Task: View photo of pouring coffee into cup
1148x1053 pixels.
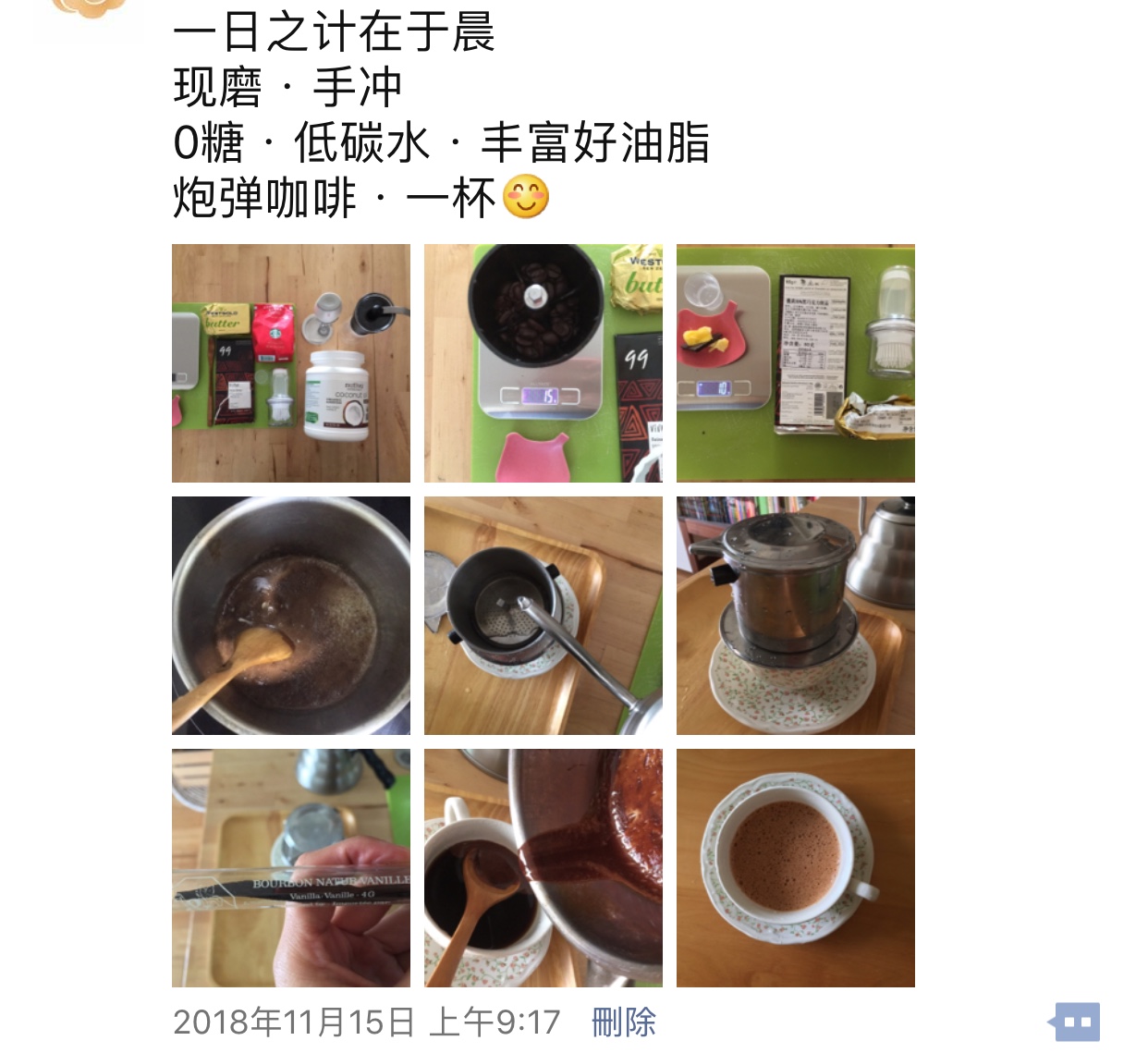Action: click(543, 868)
